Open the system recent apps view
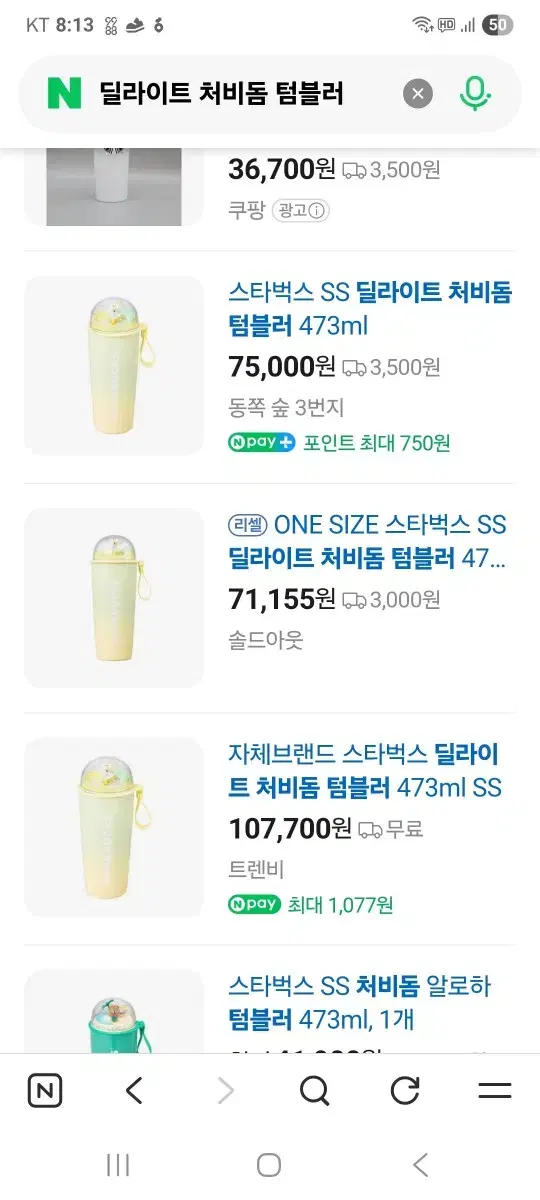 [118, 1165]
